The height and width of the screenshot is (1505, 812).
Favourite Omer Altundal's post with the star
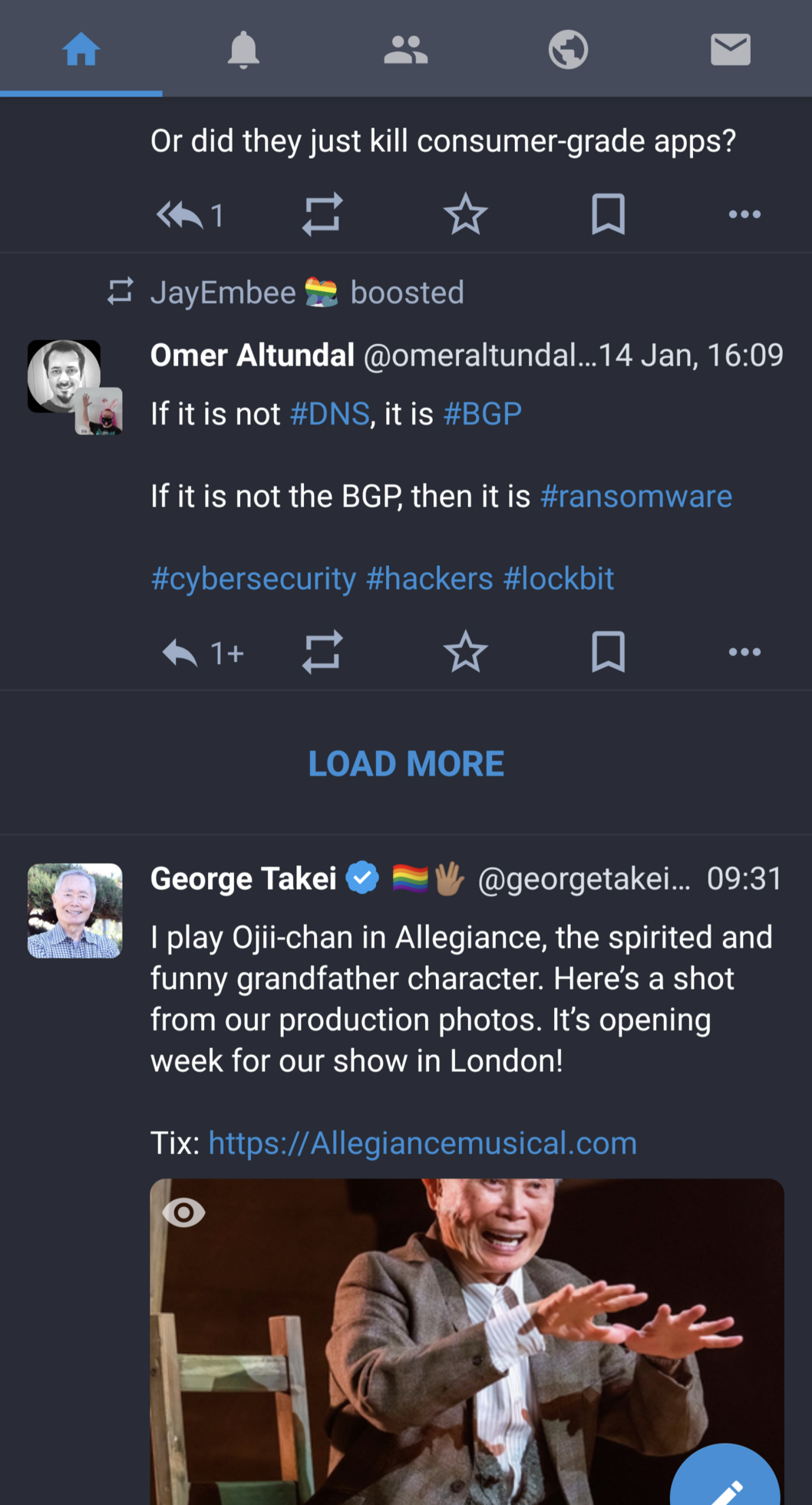tap(465, 653)
